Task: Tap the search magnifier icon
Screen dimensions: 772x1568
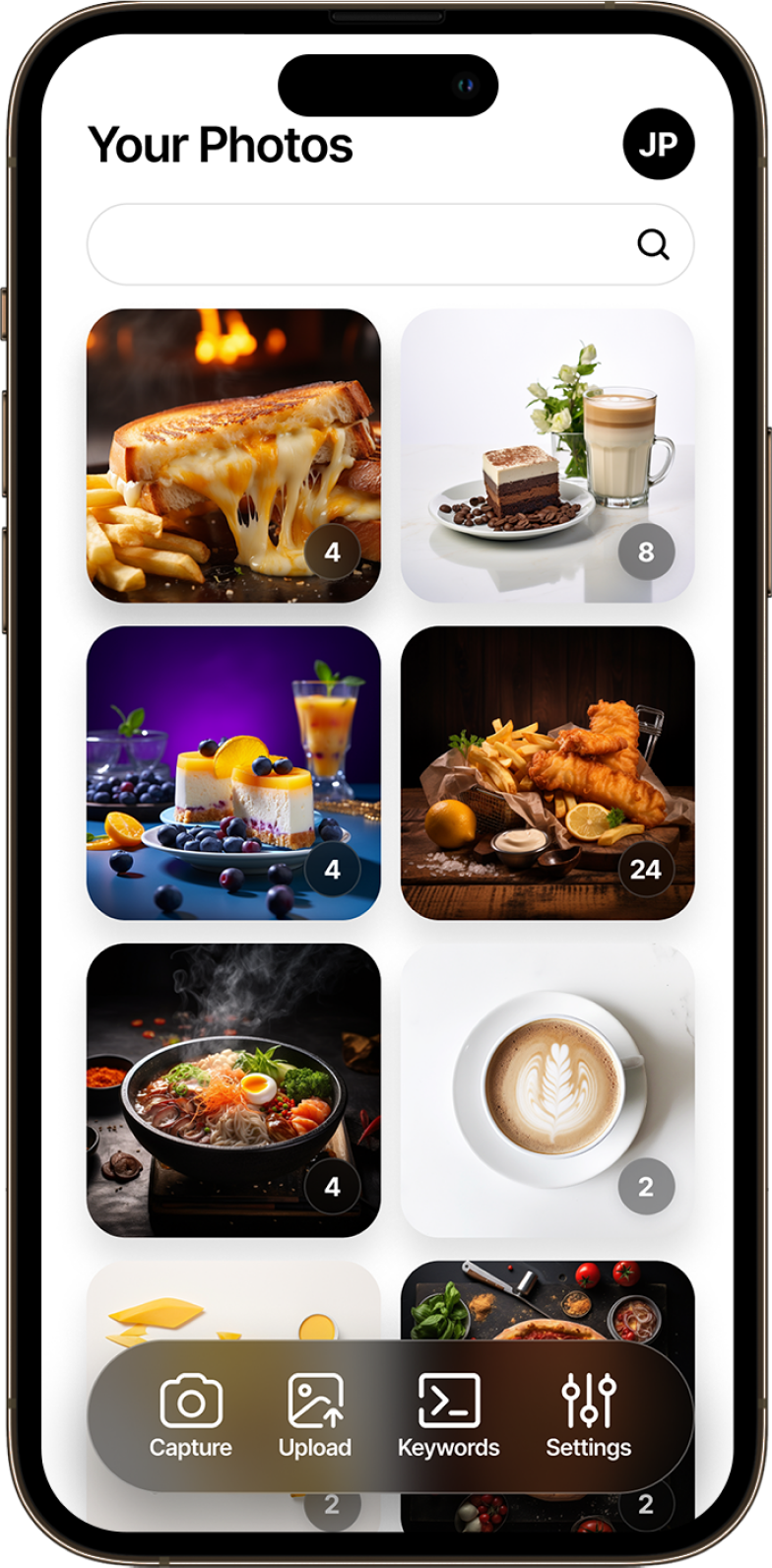Action: (x=653, y=243)
